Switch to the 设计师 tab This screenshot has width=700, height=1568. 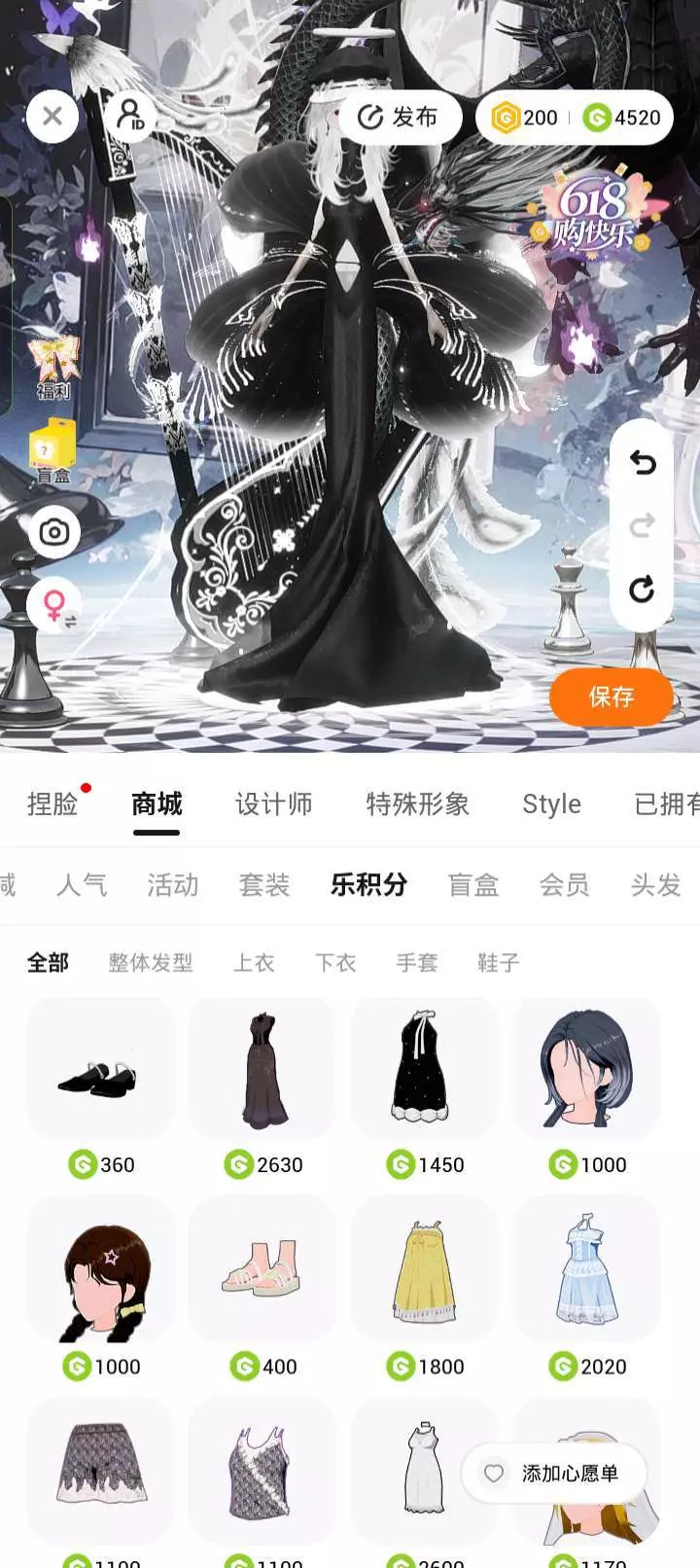click(274, 804)
